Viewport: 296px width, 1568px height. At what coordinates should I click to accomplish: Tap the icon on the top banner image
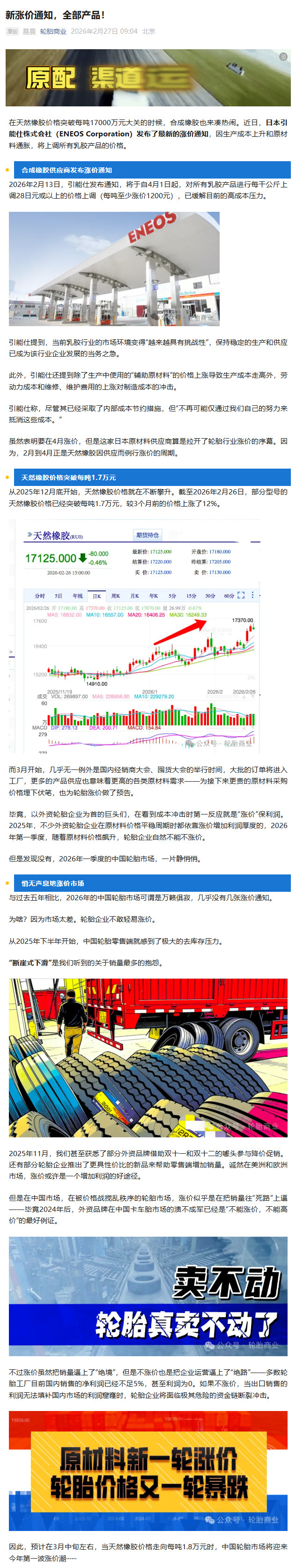(x=282, y=57)
